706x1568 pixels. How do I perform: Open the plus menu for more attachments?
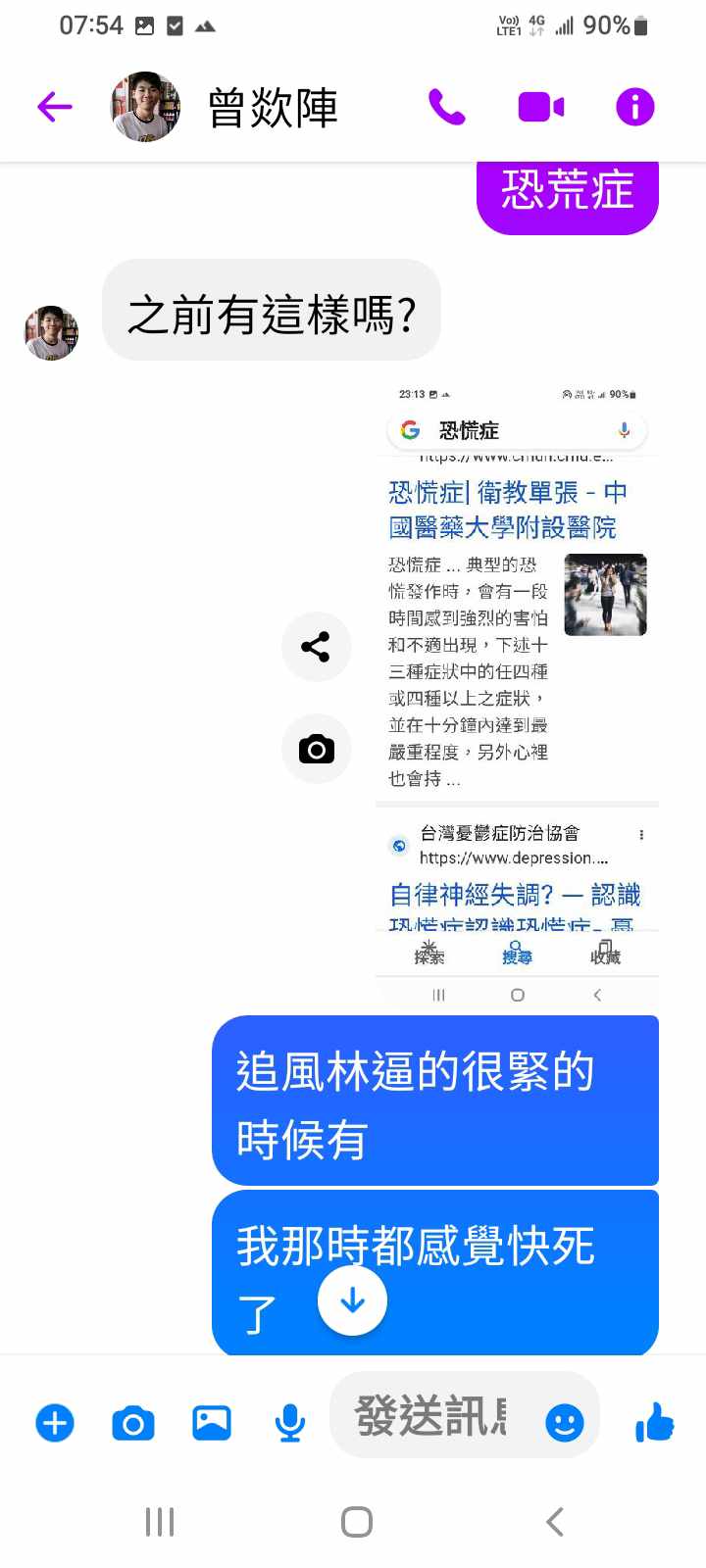click(55, 1422)
